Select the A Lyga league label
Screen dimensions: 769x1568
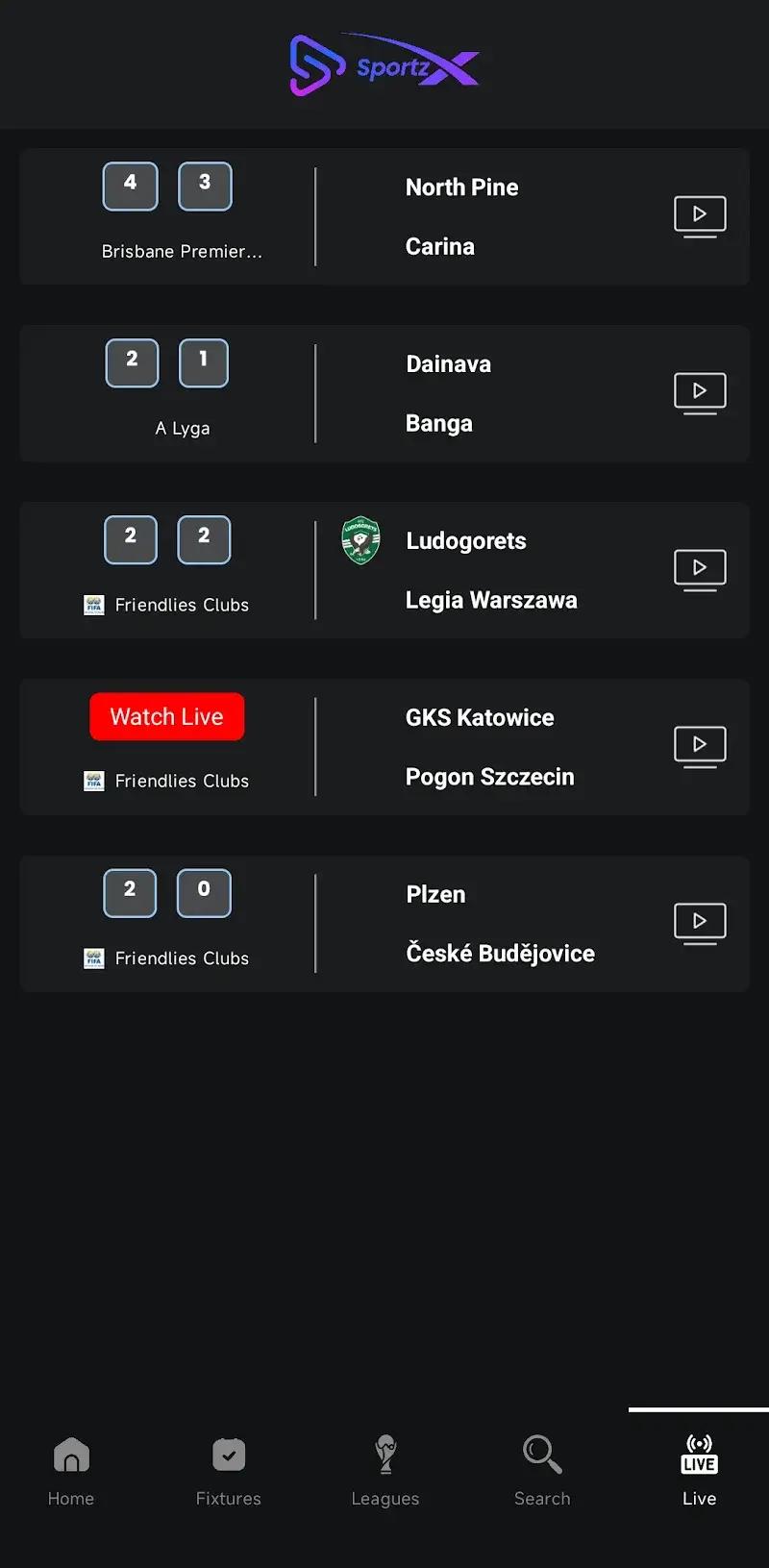[183, 428]
